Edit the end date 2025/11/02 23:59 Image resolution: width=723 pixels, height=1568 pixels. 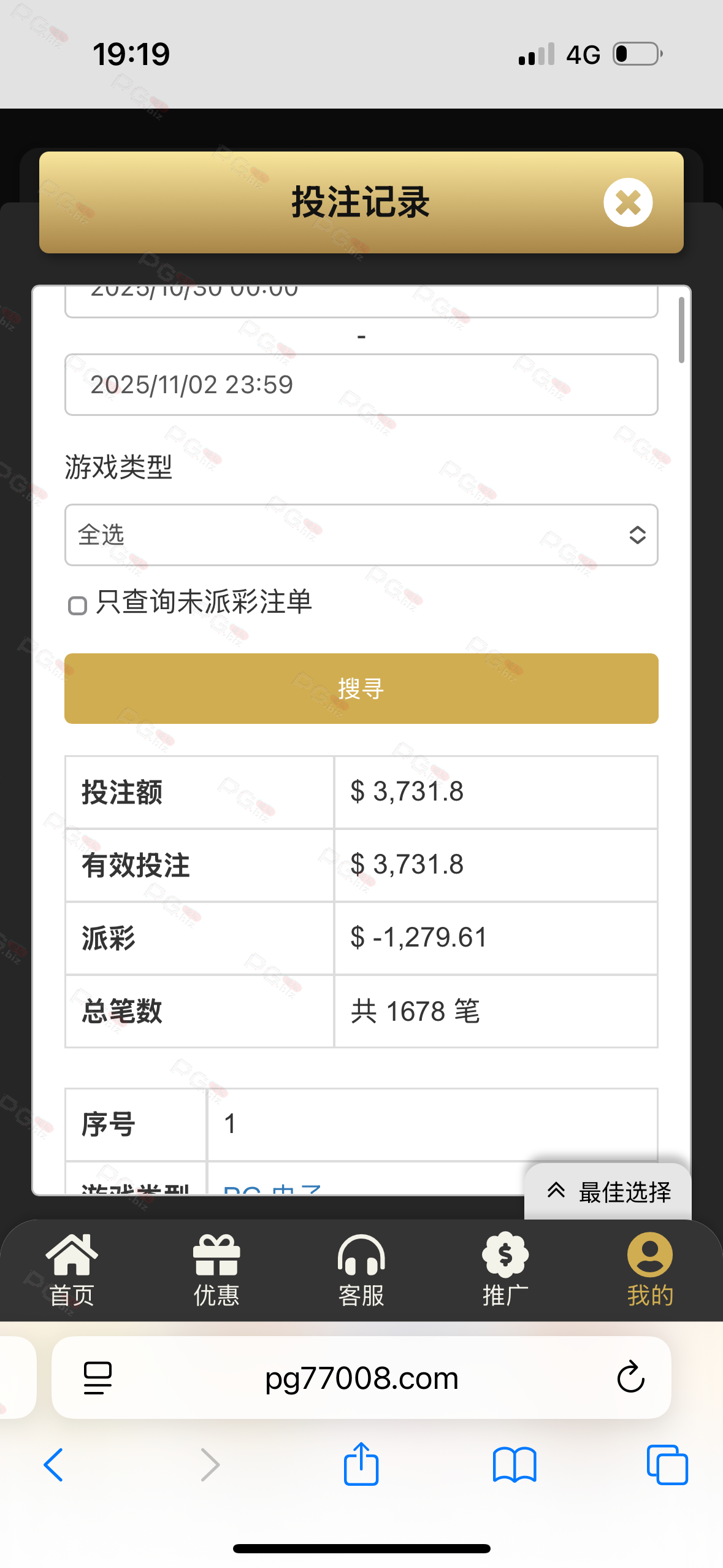tap(361, 385)
